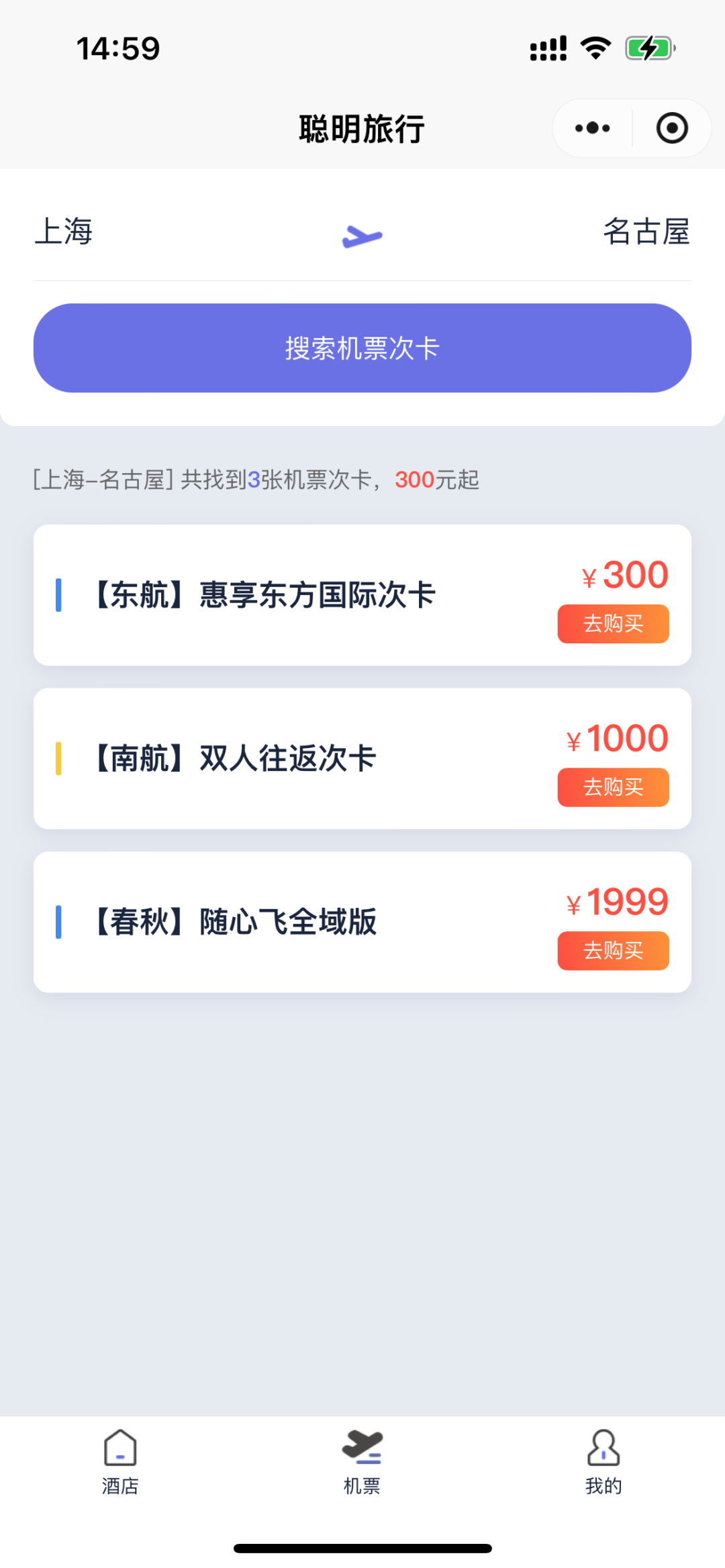Open the mini program more-options menu
The width and height of the screenshot is (725, 1568).
click(x=592, y=128)
